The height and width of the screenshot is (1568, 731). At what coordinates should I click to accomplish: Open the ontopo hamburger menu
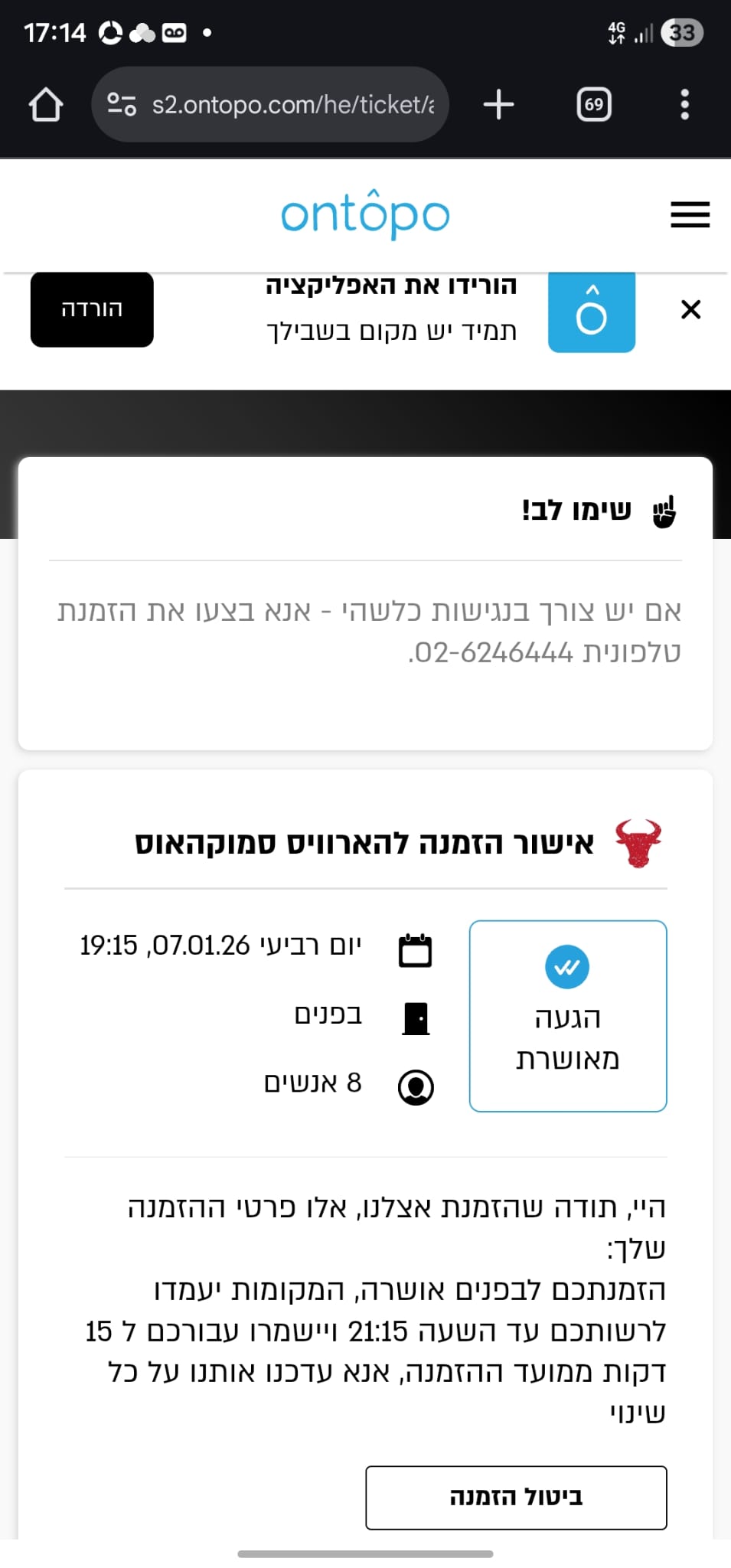coord(690,214)
